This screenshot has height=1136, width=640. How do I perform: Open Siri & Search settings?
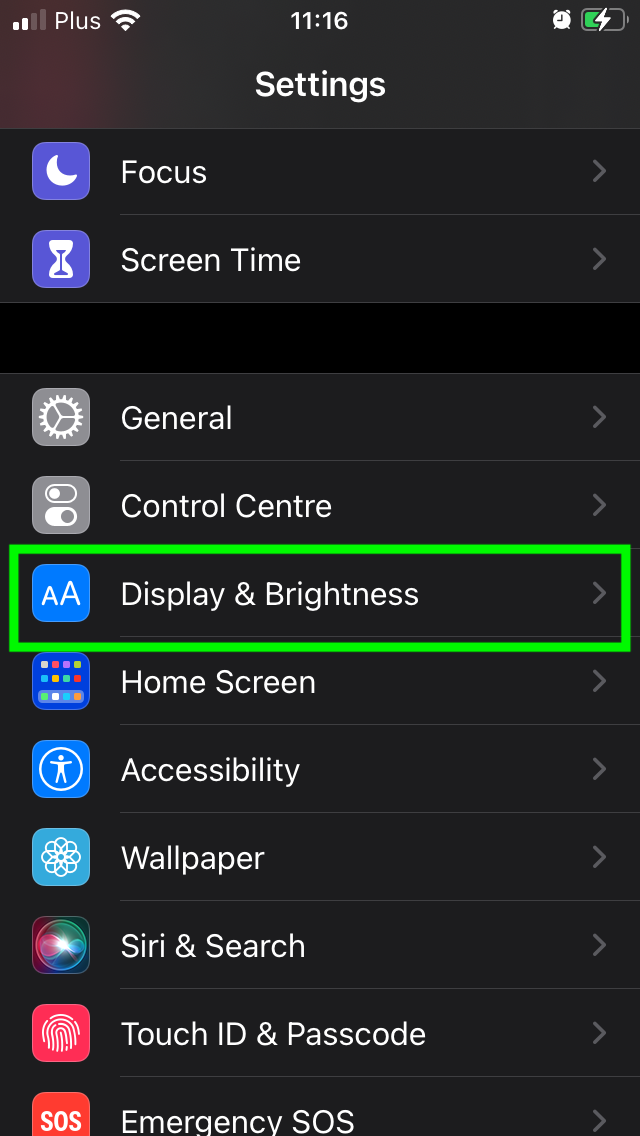coord(320,946)
